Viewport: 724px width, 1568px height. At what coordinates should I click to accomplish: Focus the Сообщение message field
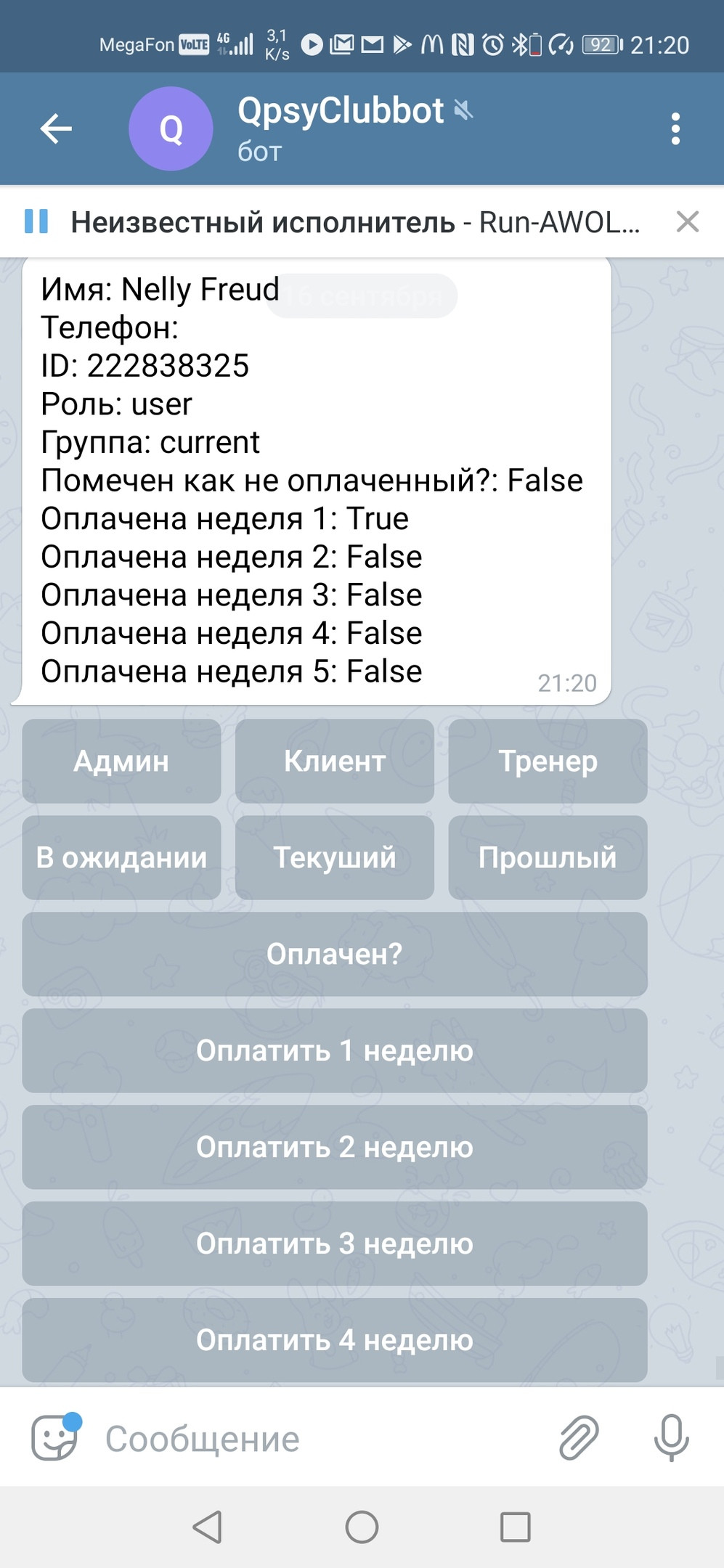click(x=320, y=1439)
